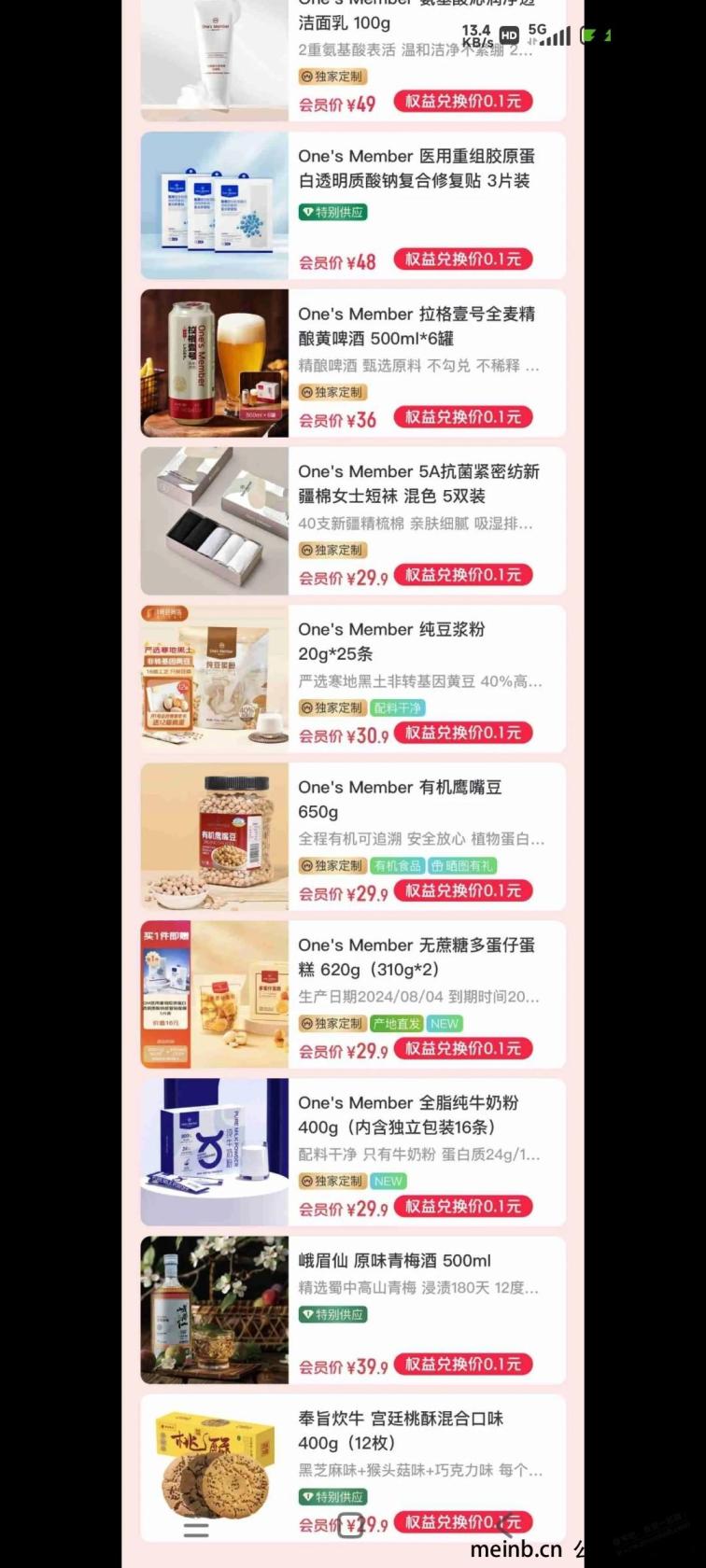
Task: Go back with the system back arrow
Action: coord(504,1527)
